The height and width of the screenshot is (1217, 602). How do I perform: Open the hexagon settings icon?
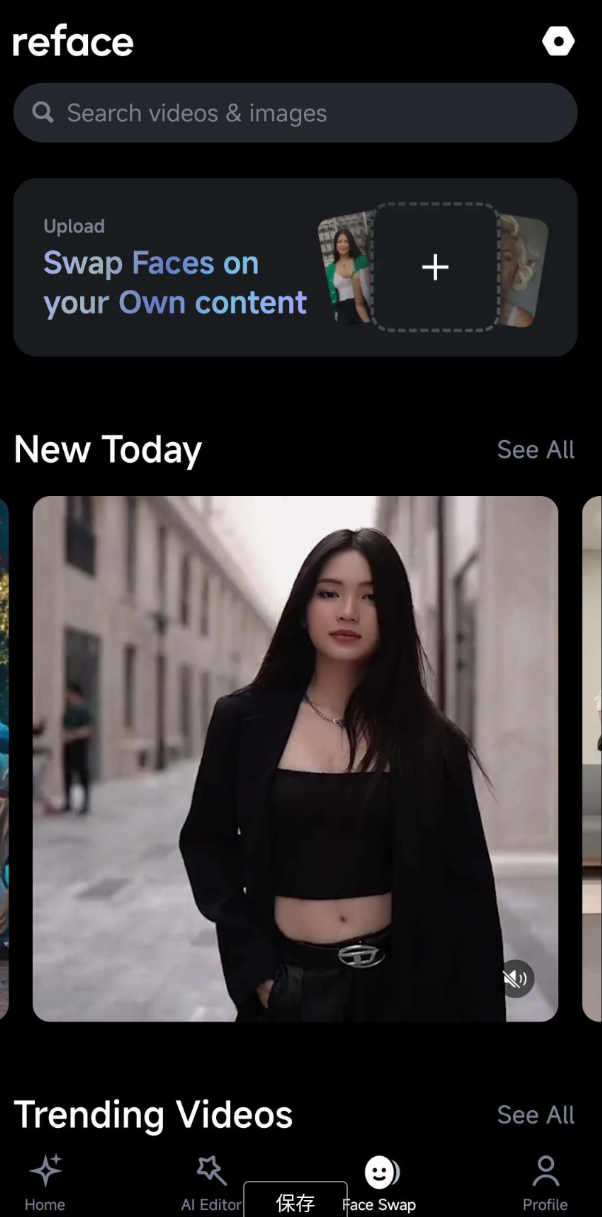click(558, 41)
